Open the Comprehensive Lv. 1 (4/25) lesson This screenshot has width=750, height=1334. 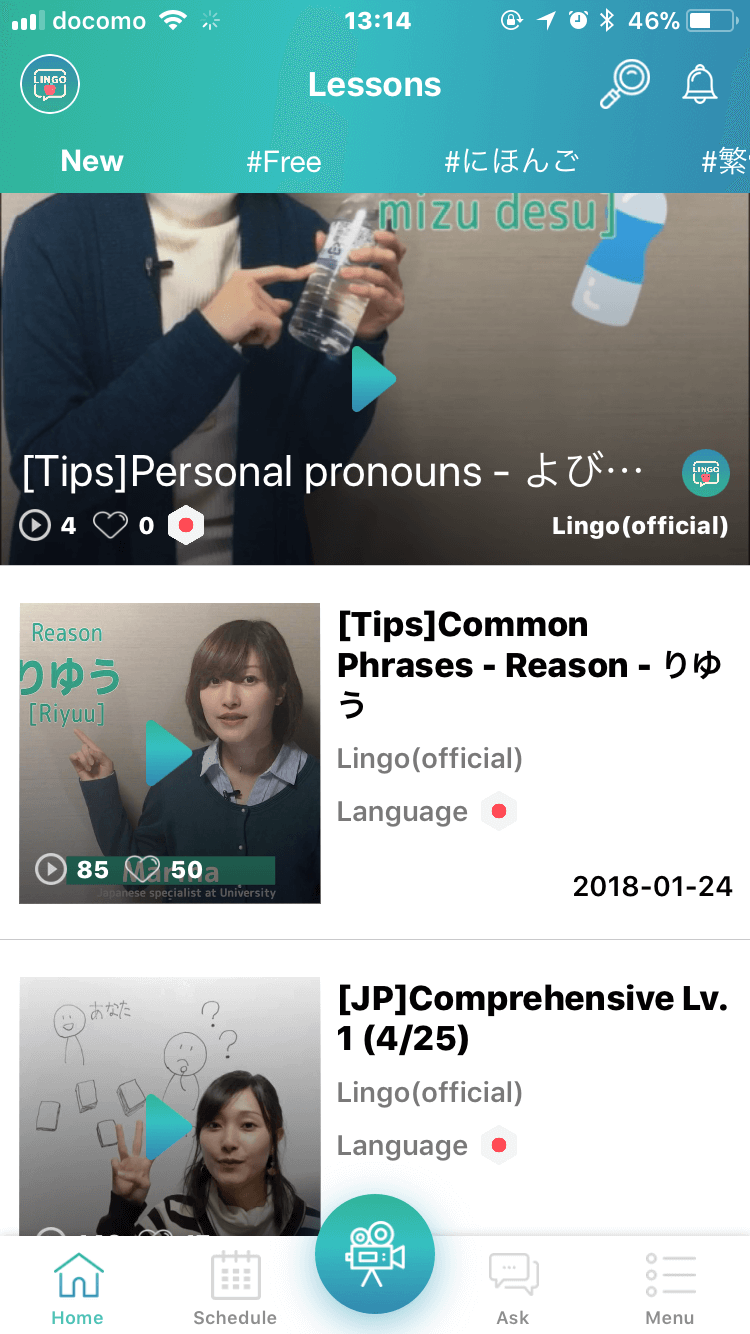[532, 1018]
